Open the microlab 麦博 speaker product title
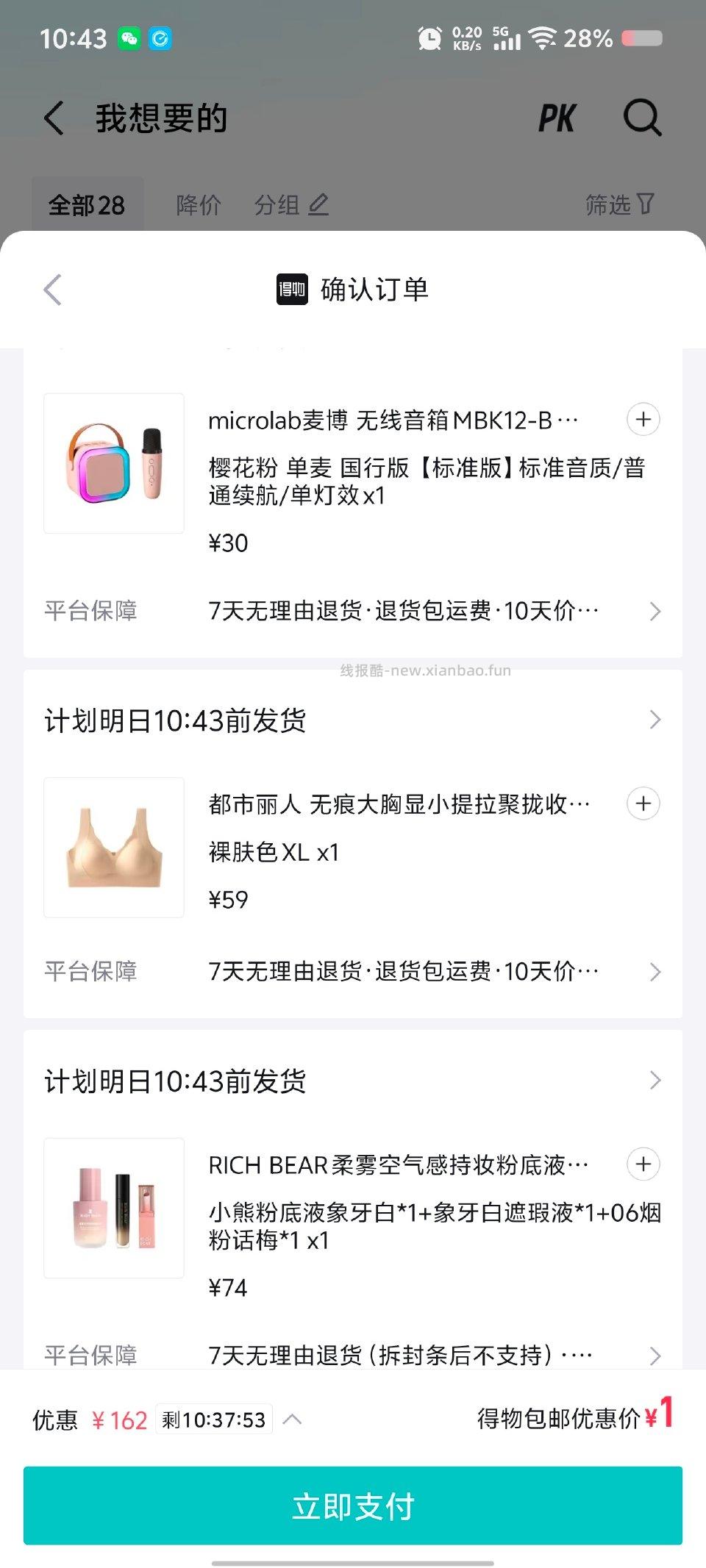This screenshot has width=706, height=1568. point(390,419)
